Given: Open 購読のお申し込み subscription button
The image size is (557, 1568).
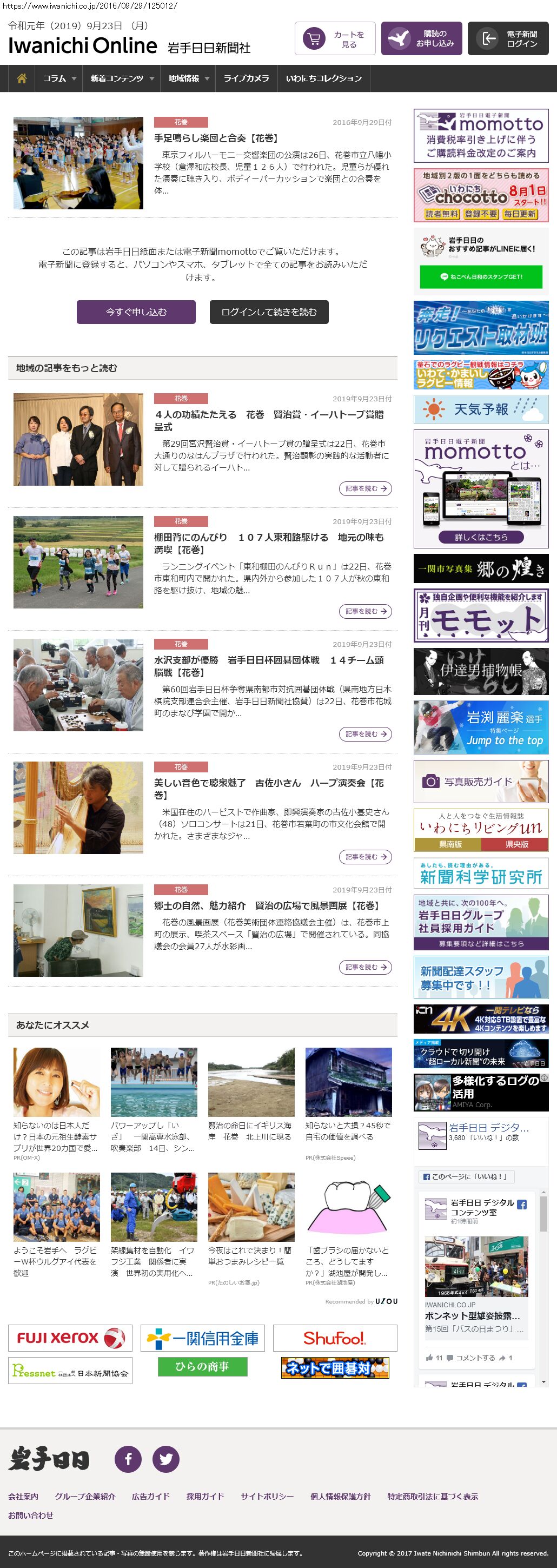Looking at the screenshot, I should tap(421, 39).
